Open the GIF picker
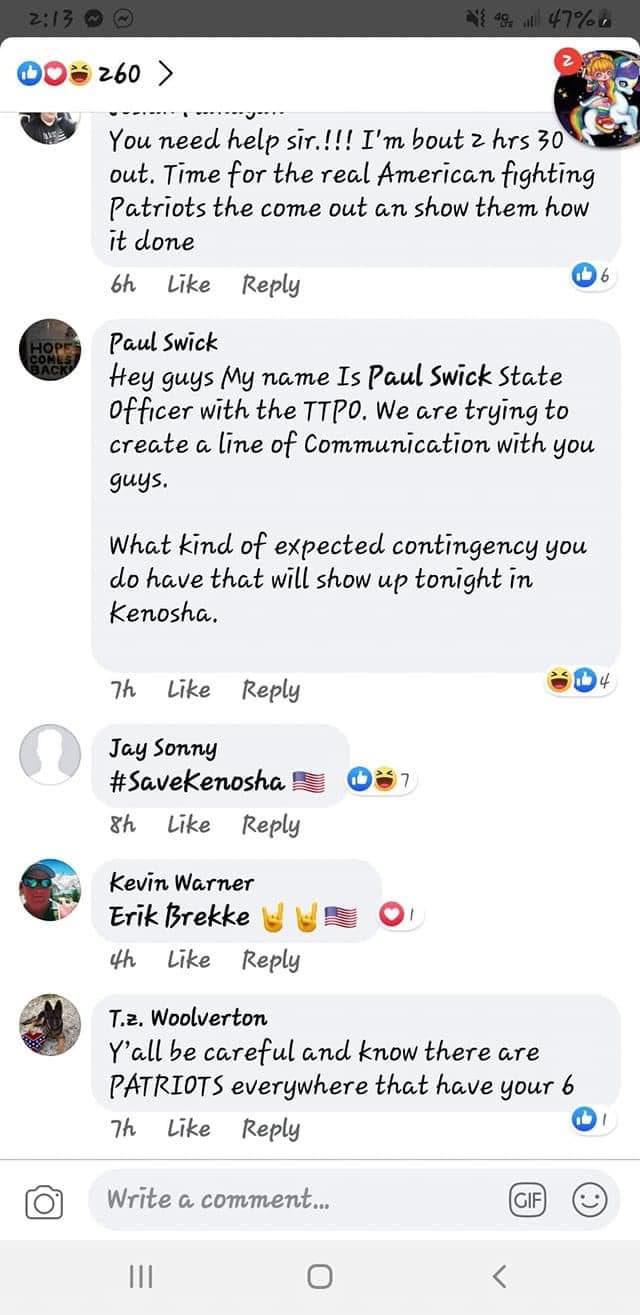The image size is (640, 1315). point(527,1199)
